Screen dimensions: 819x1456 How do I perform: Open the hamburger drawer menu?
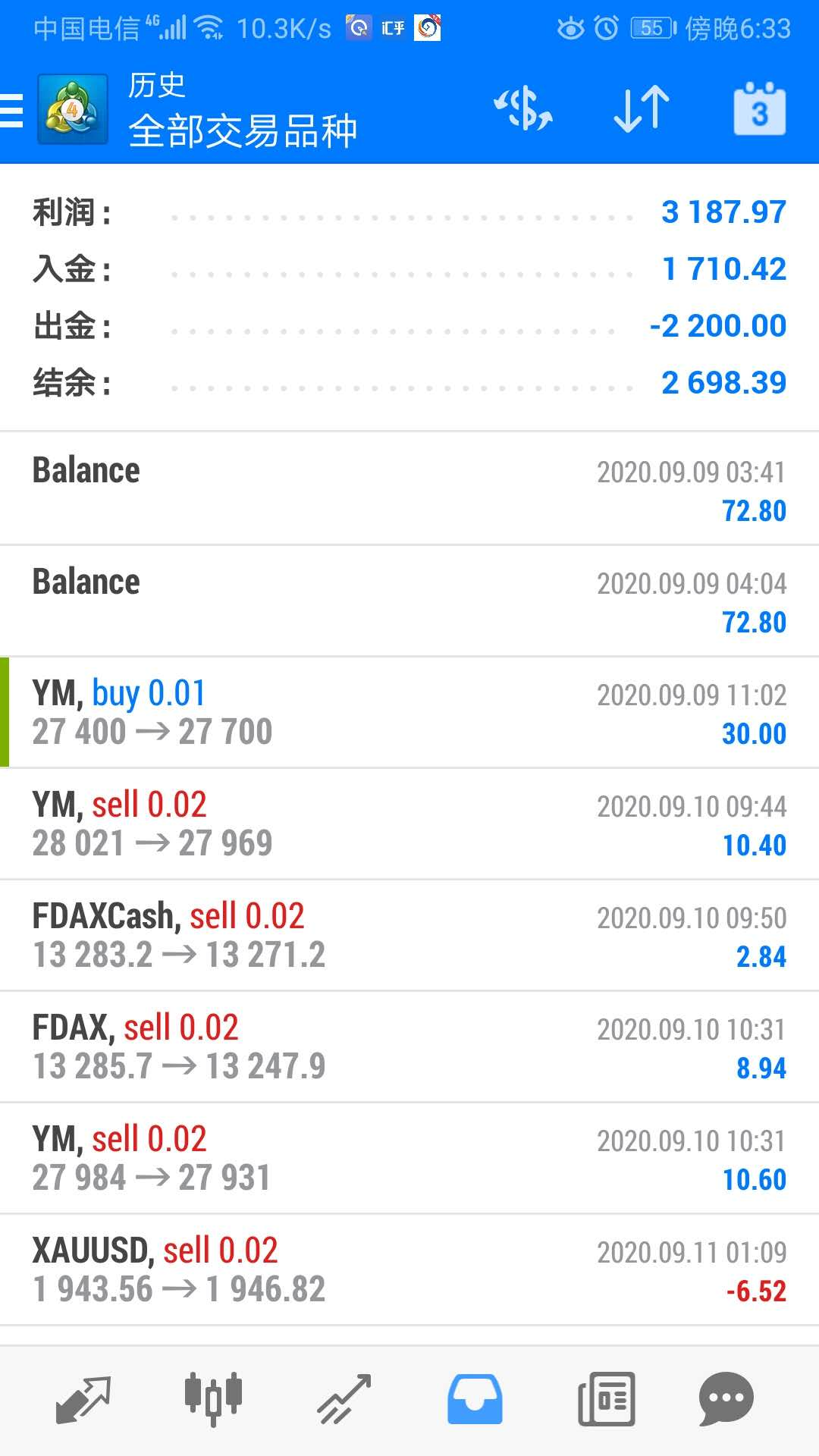(11, 110)
